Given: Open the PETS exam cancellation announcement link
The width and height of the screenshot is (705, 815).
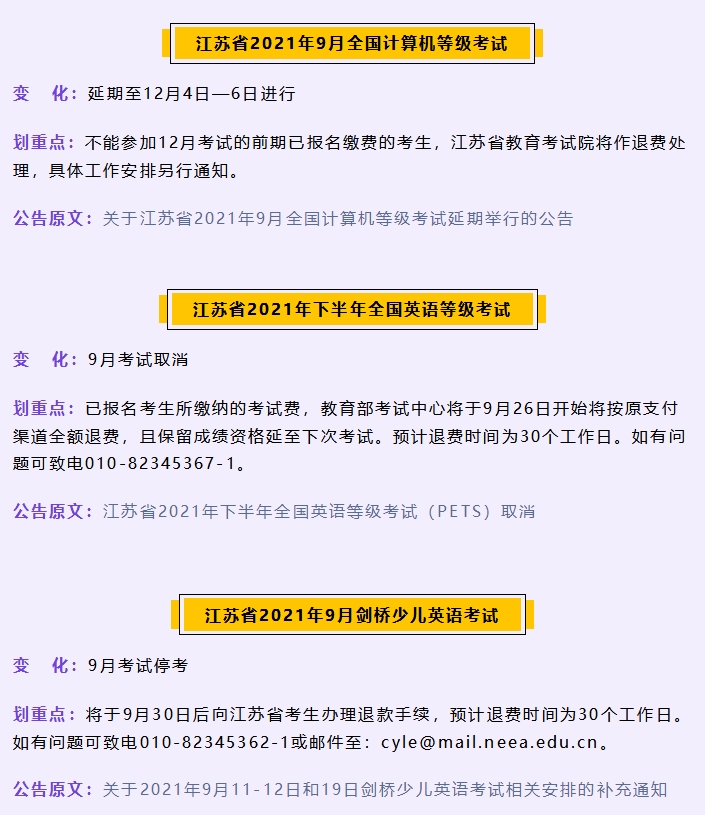Looking at the screenshot, I should click(x=318, y=511).
